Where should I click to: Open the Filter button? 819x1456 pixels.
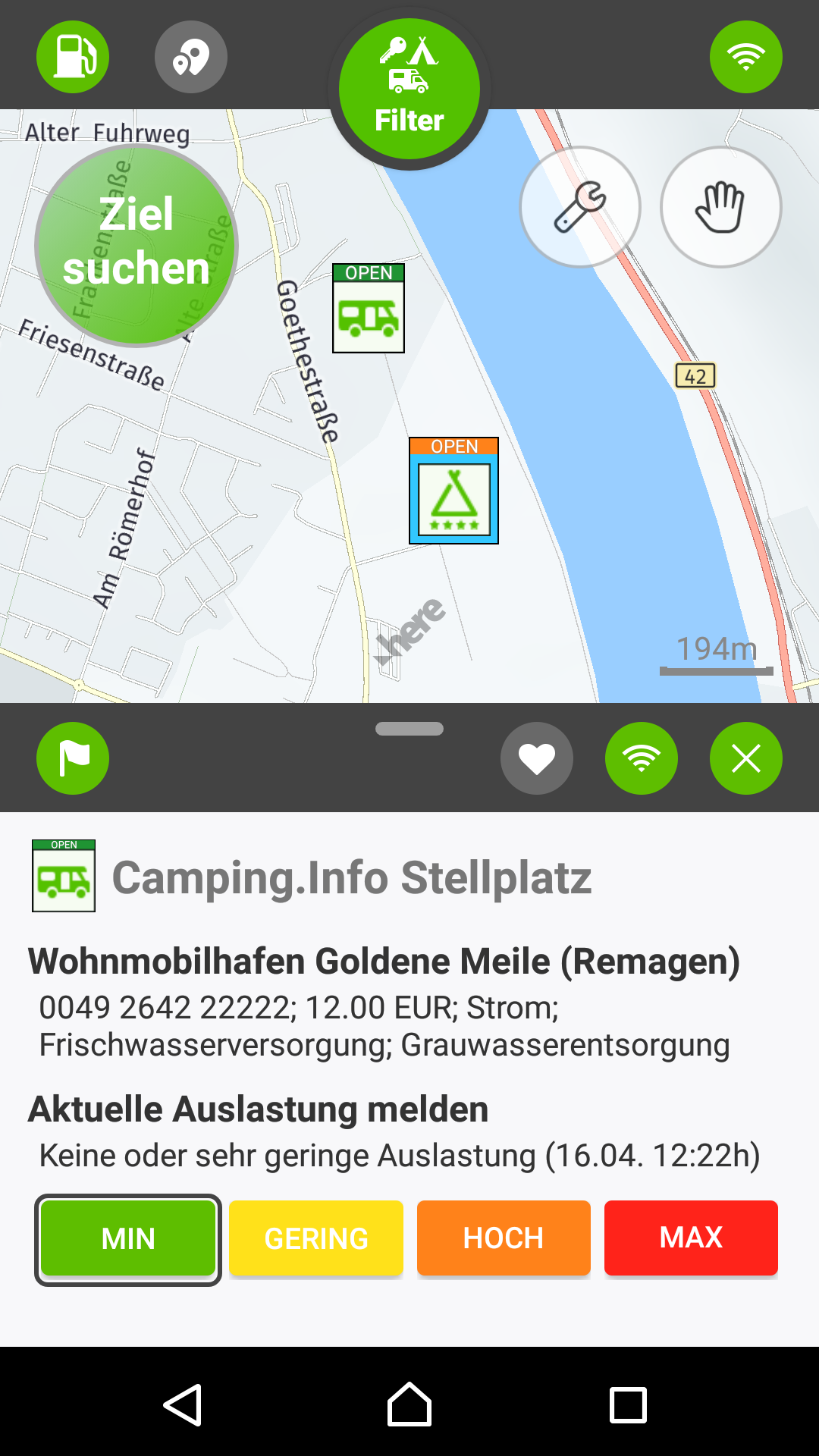point(409,89)
